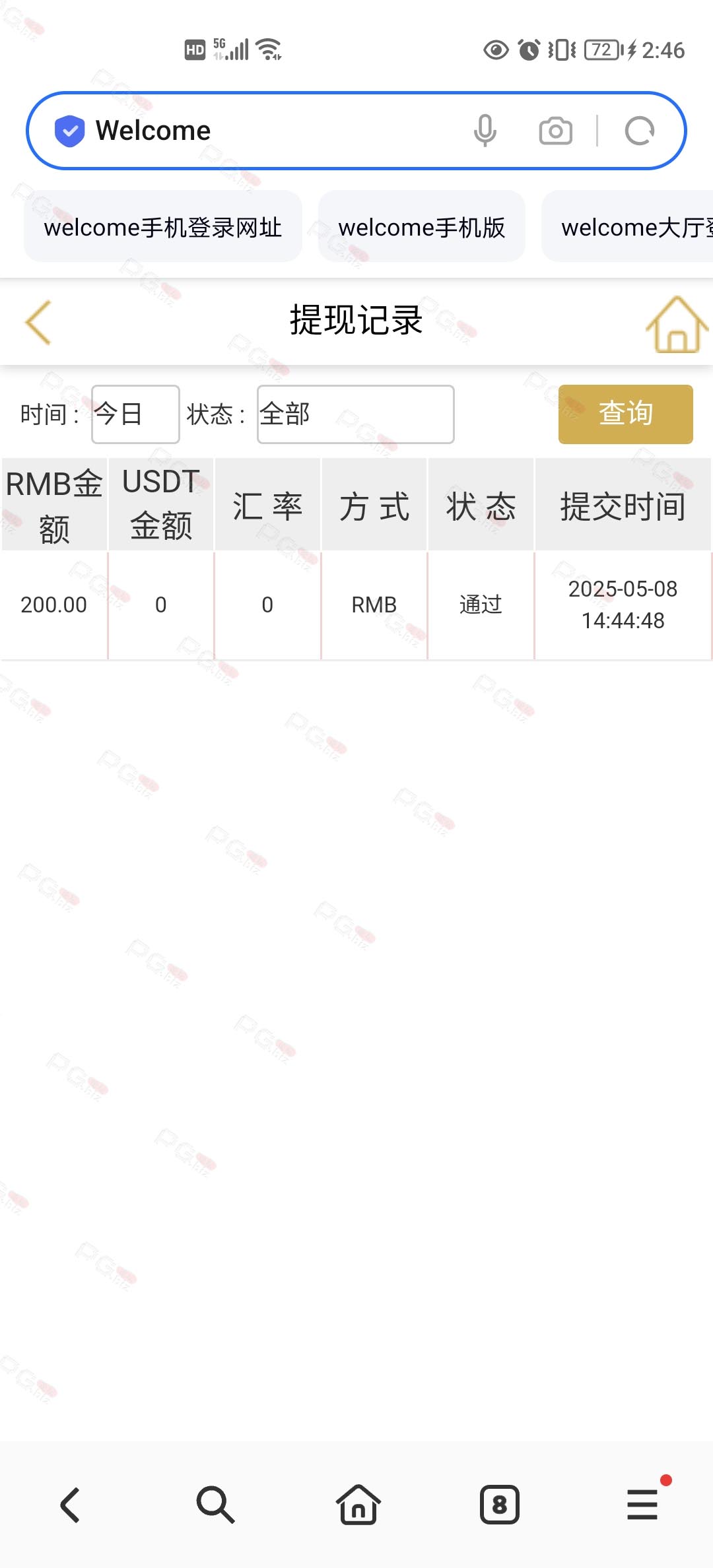Reload the page with the refresh icon

639,131
